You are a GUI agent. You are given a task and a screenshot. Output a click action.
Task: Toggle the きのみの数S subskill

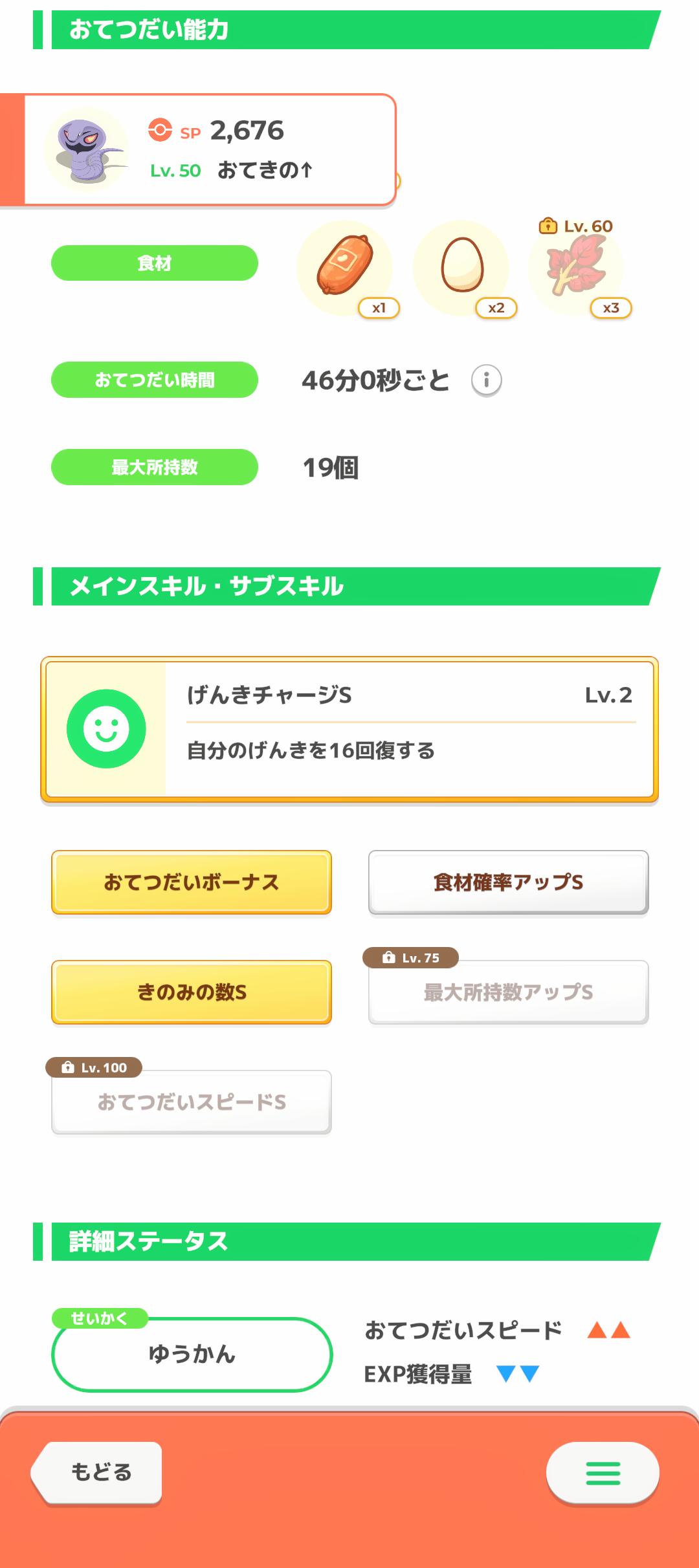point(191,991)
